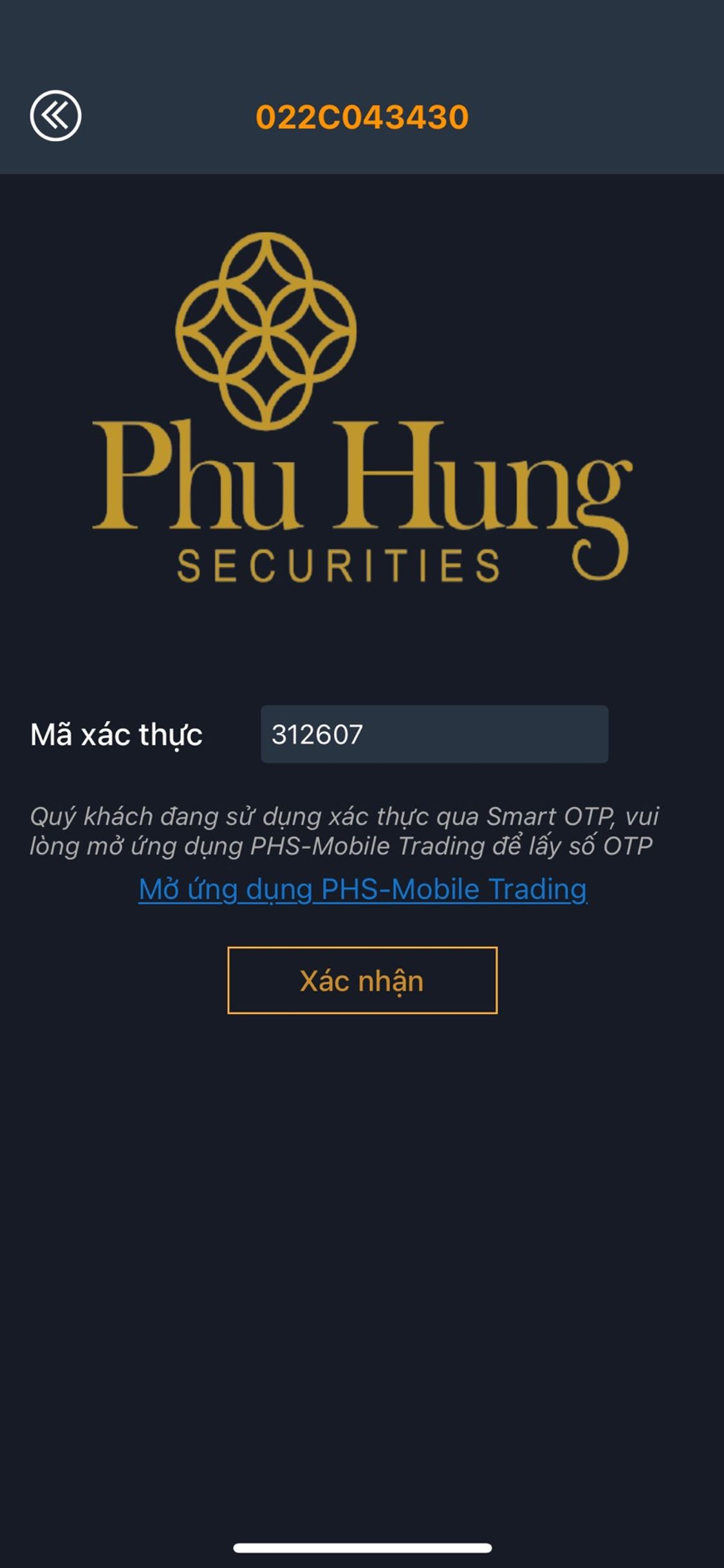Open the Mở ứng dụng PHS-Mobile Trading link
Screen dimensions: 724x1568
362,889
